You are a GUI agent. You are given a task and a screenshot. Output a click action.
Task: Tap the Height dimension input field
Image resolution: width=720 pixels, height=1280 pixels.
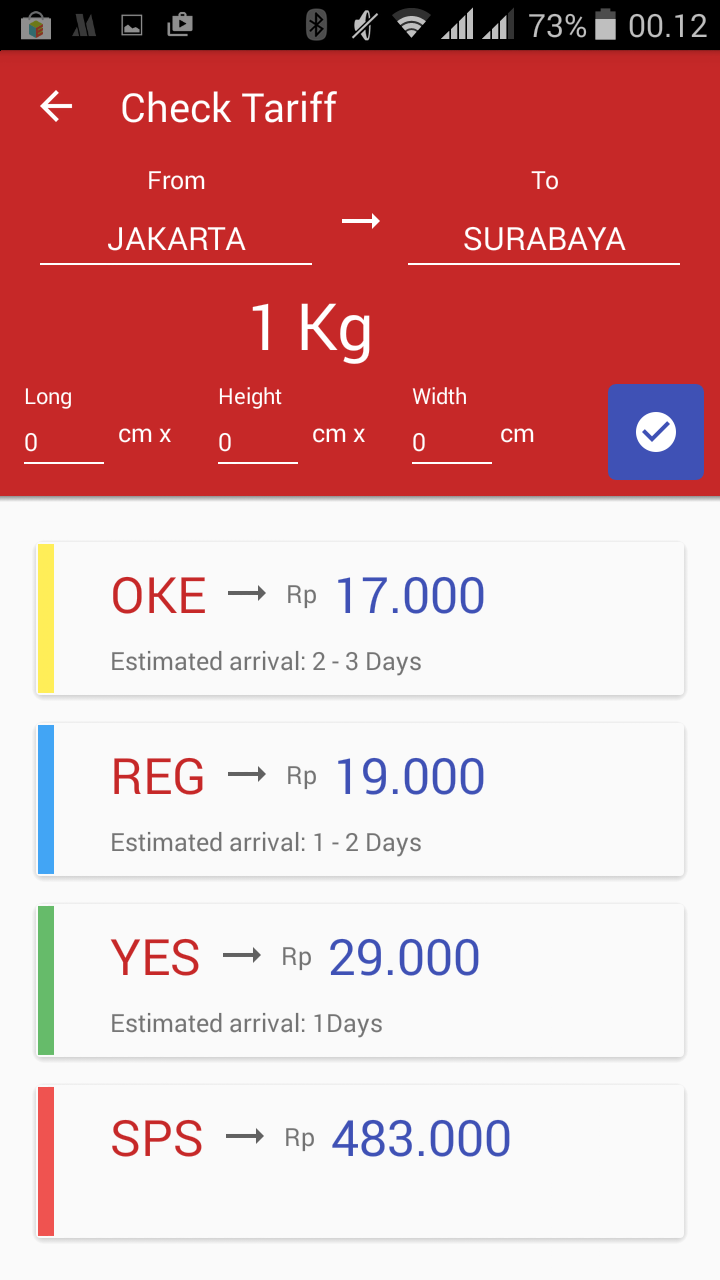point(257,442)
